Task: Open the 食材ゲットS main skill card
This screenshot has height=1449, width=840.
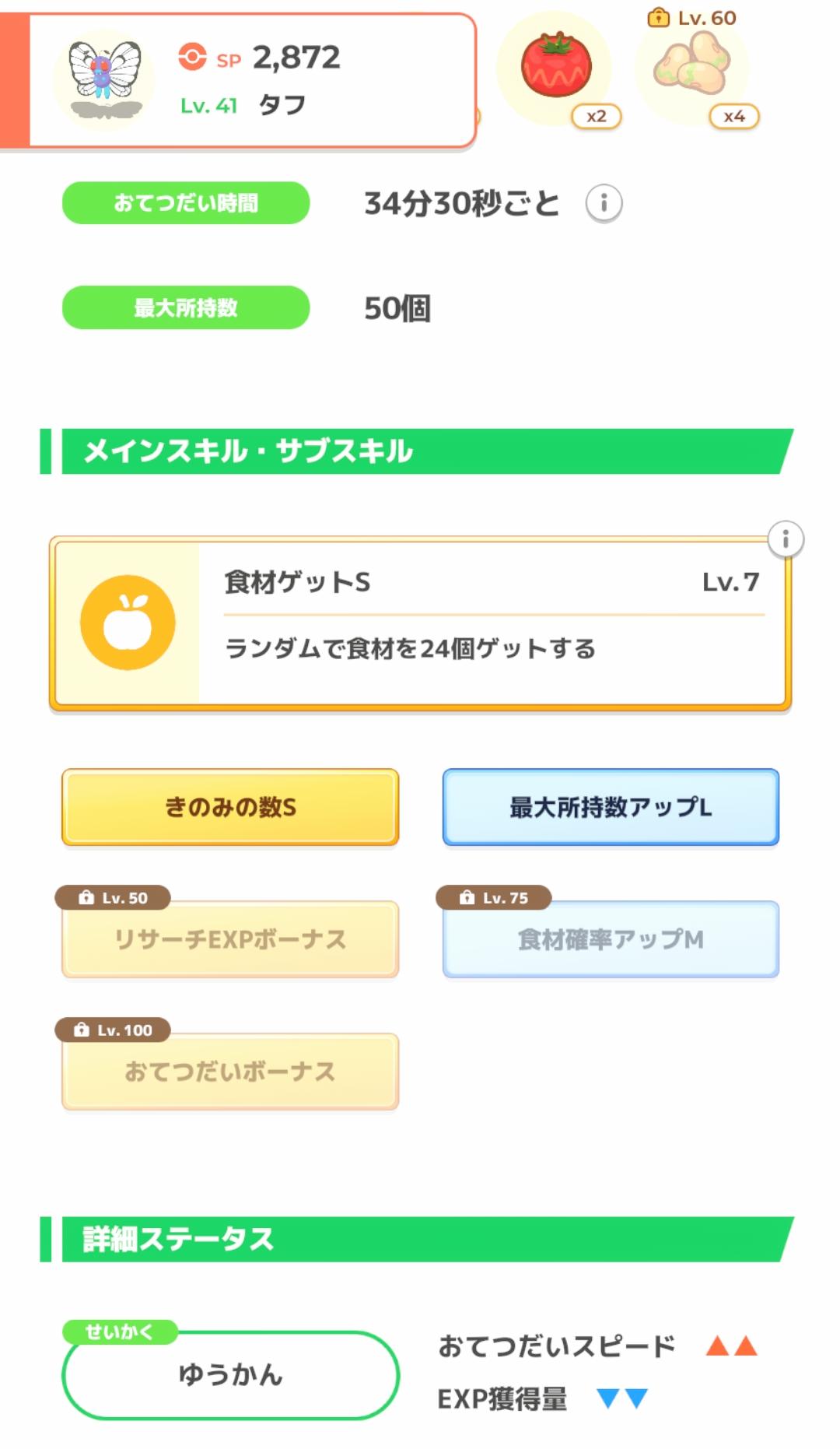Action: point(420,623)
